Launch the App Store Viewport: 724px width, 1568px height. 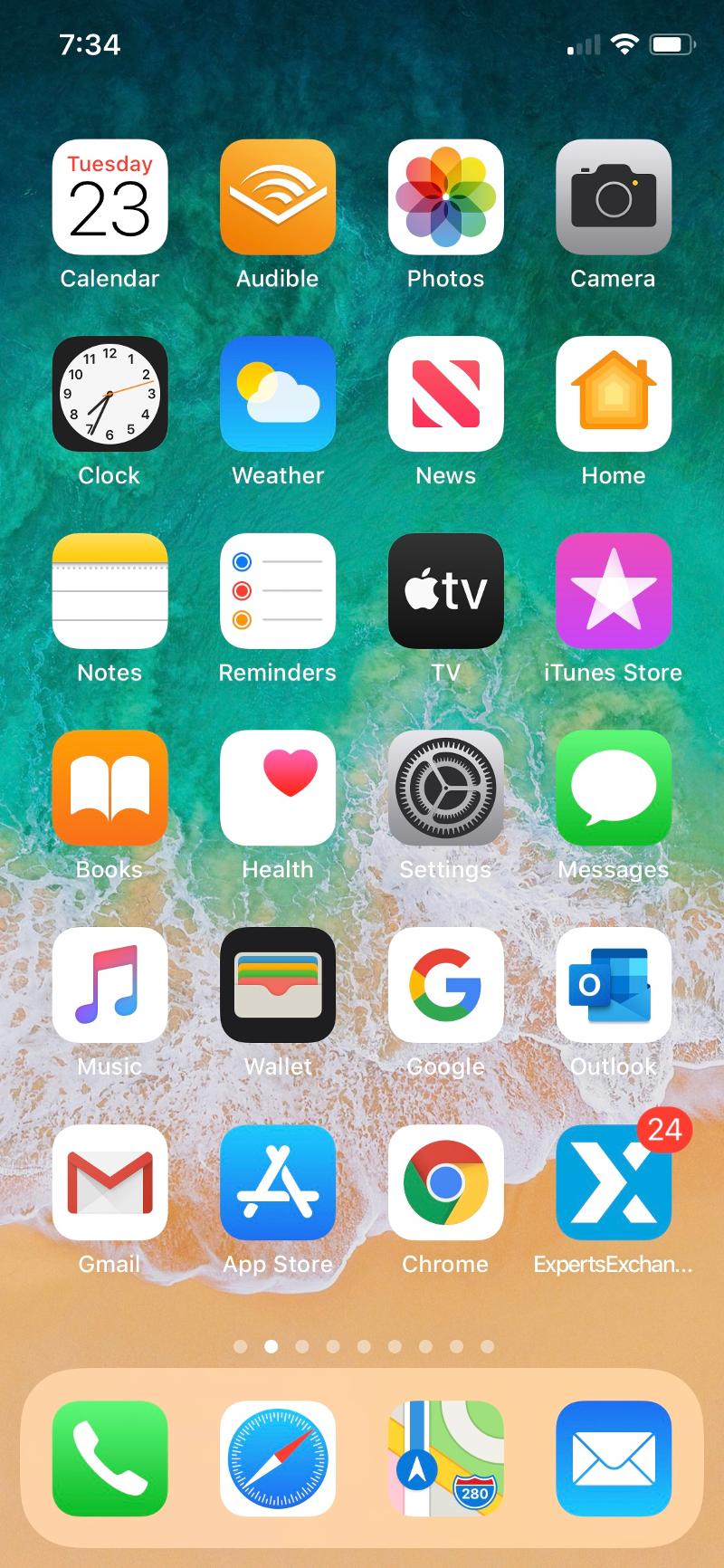click(x=278, y=1182)
